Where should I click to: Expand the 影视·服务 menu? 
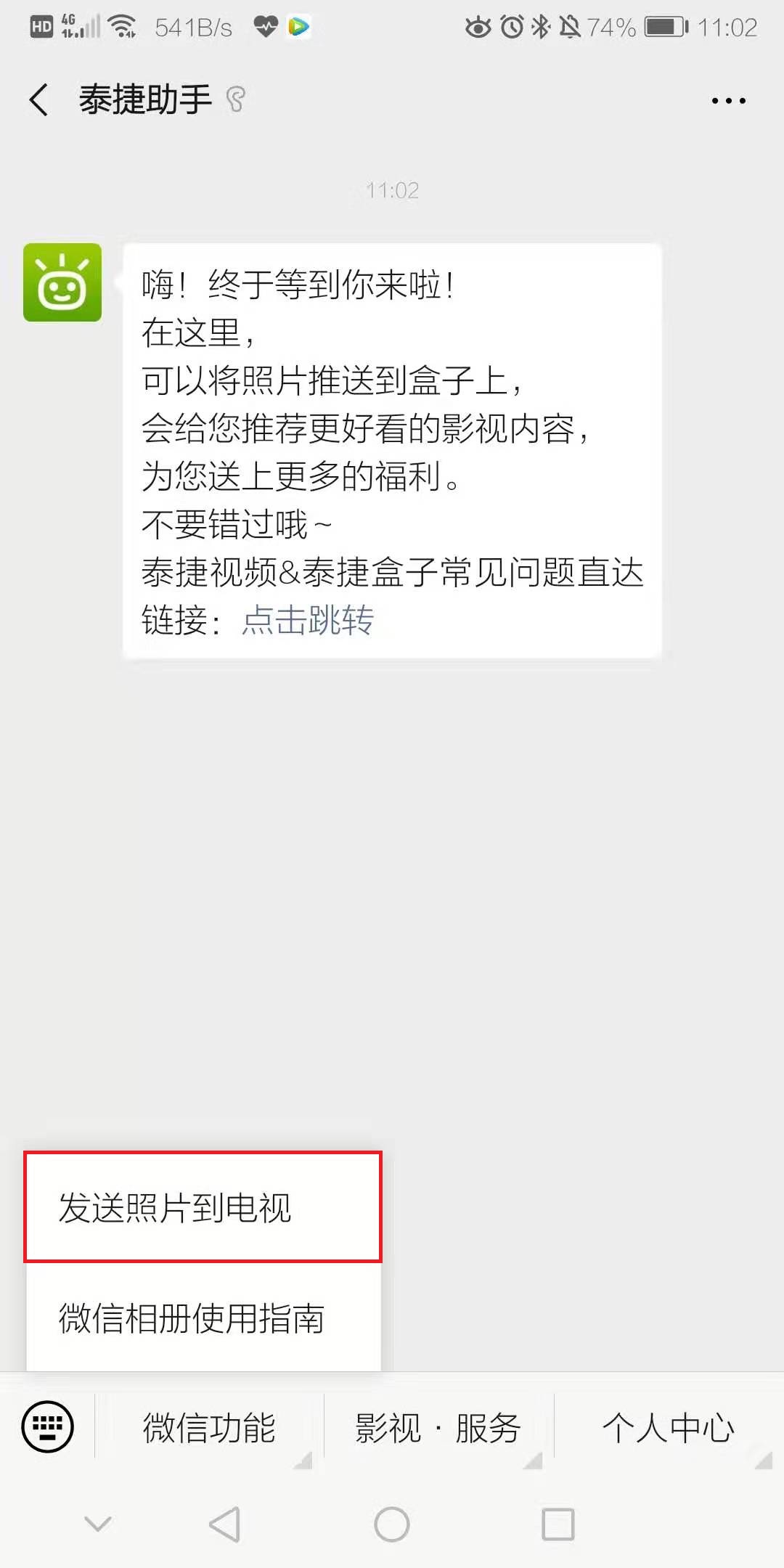[x=438, y=1428]
